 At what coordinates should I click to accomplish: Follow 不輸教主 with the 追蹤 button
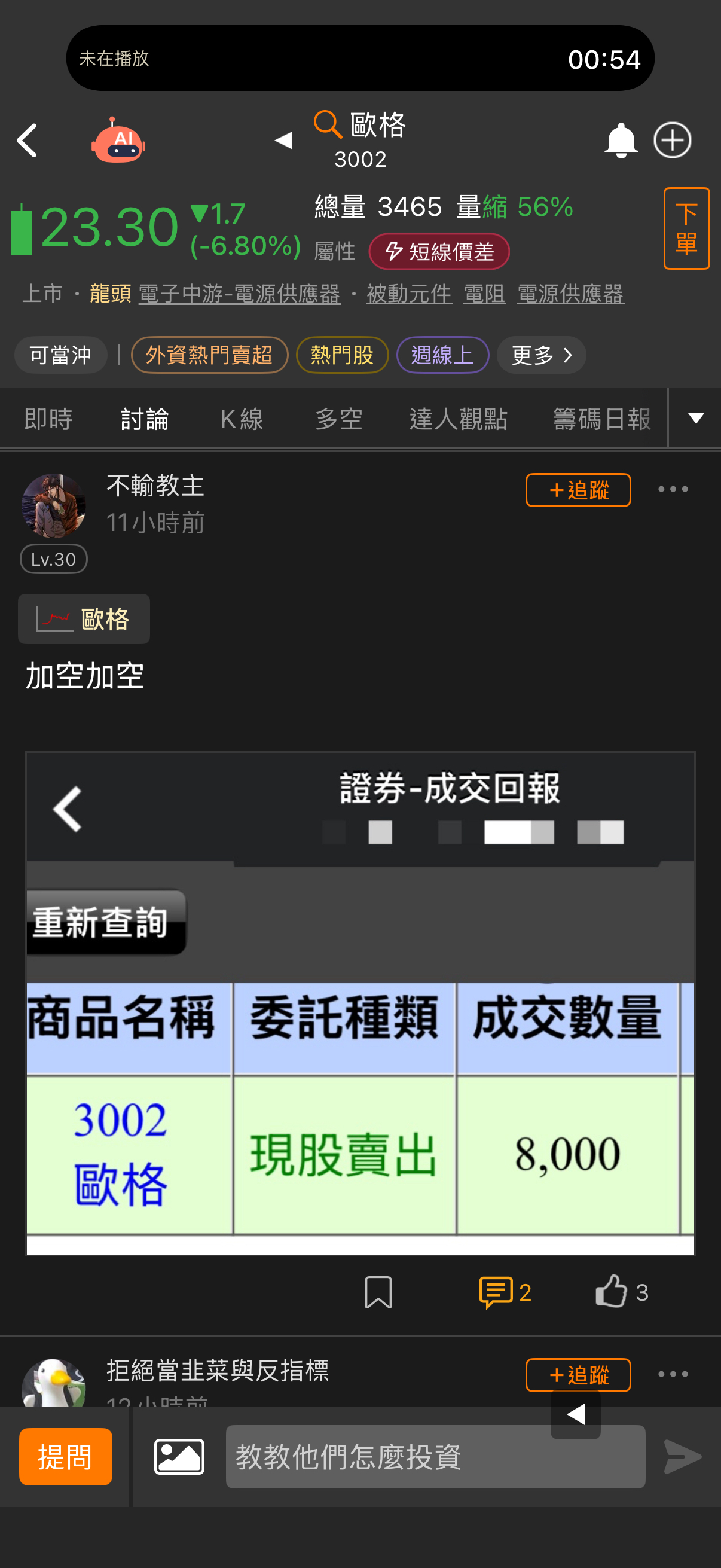pos(578,490)
